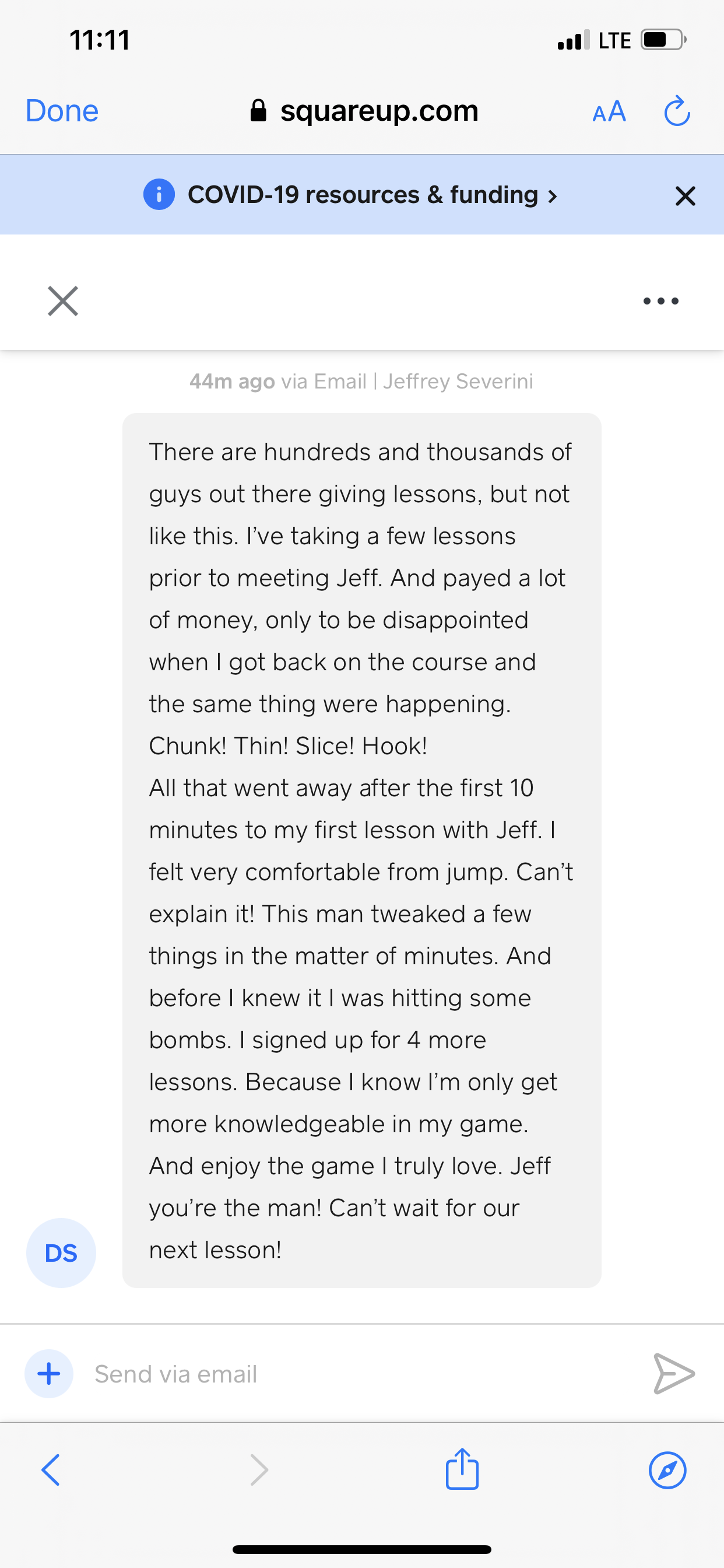The width and height of the screenshot is (724, 1568).
Task: Share this page
Action: coord(462,1469)
